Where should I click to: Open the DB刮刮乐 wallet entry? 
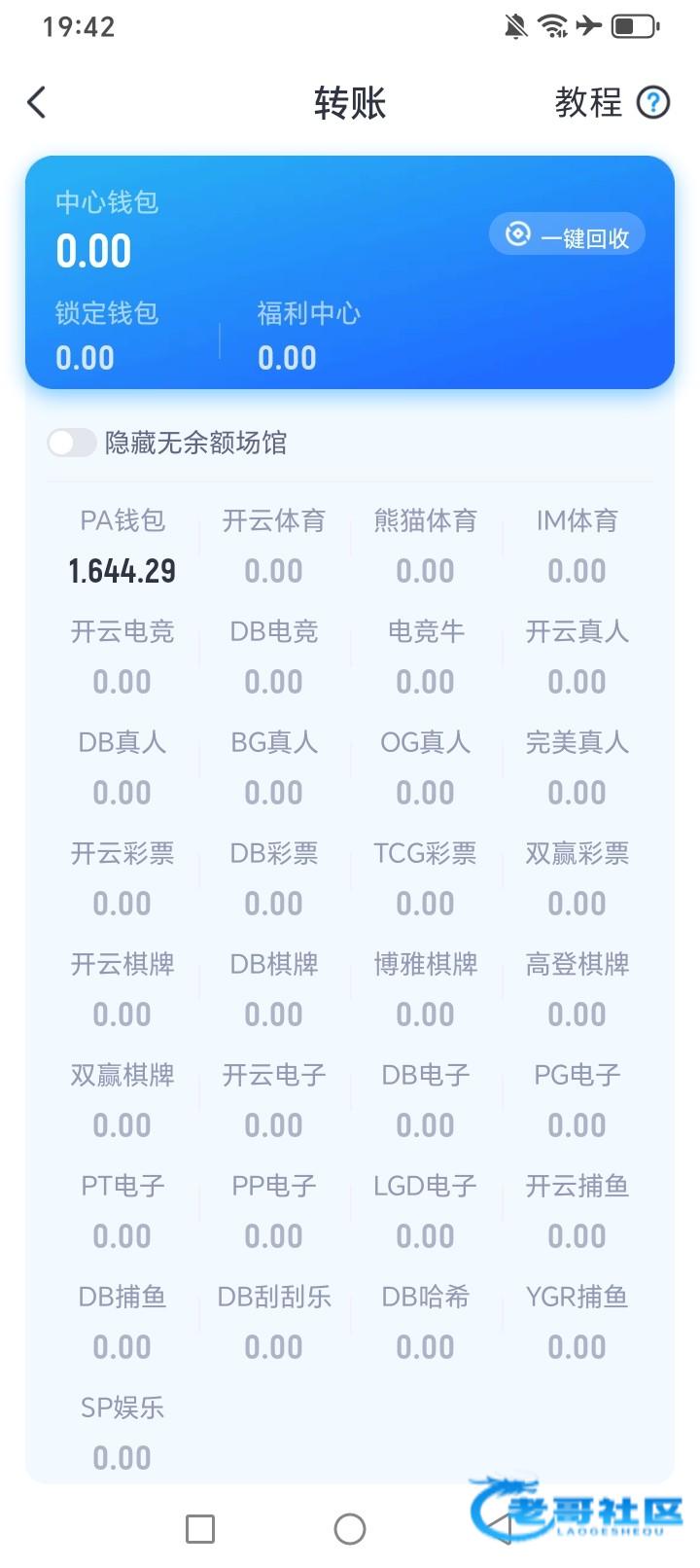pyautogui.click(x=274, y=1322)
